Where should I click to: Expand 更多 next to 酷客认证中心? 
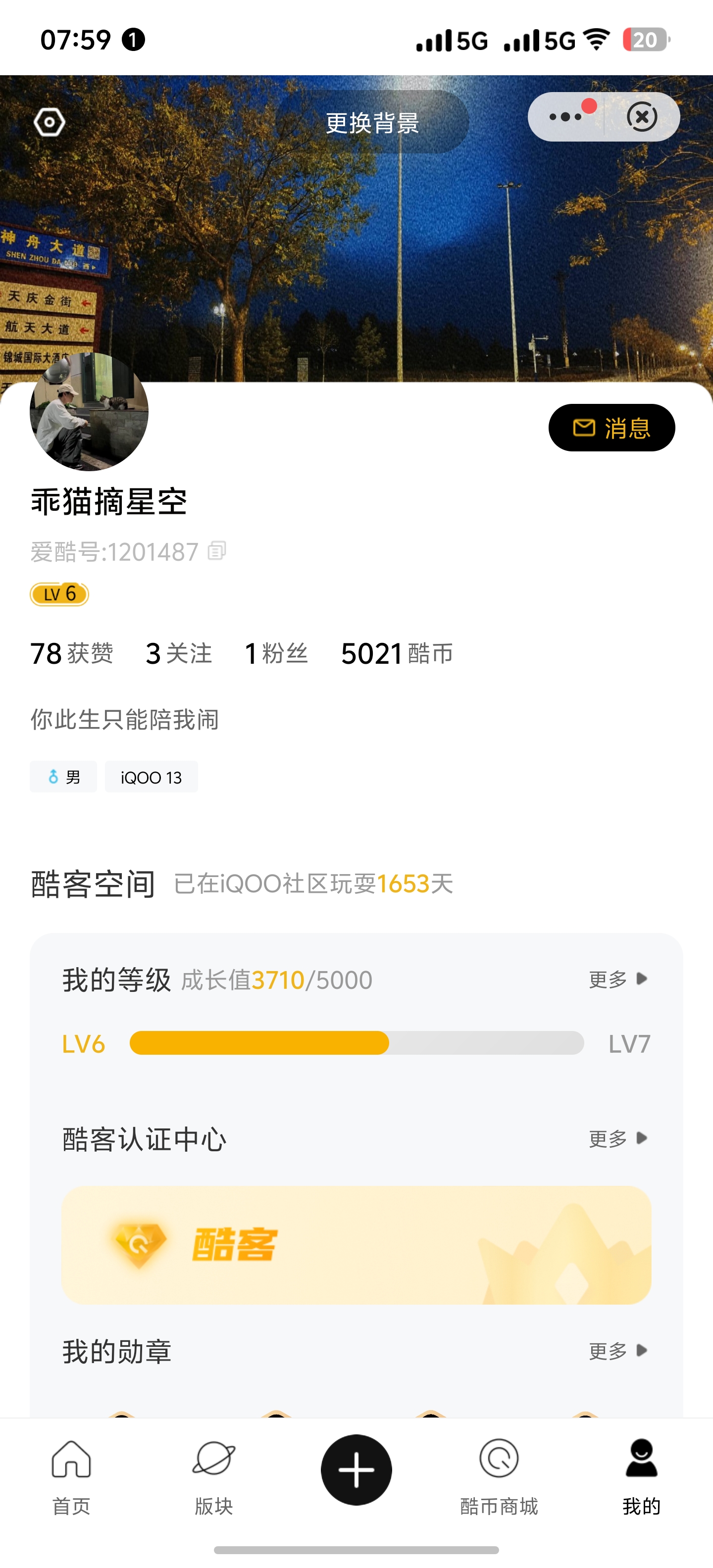coord(617,1138)
